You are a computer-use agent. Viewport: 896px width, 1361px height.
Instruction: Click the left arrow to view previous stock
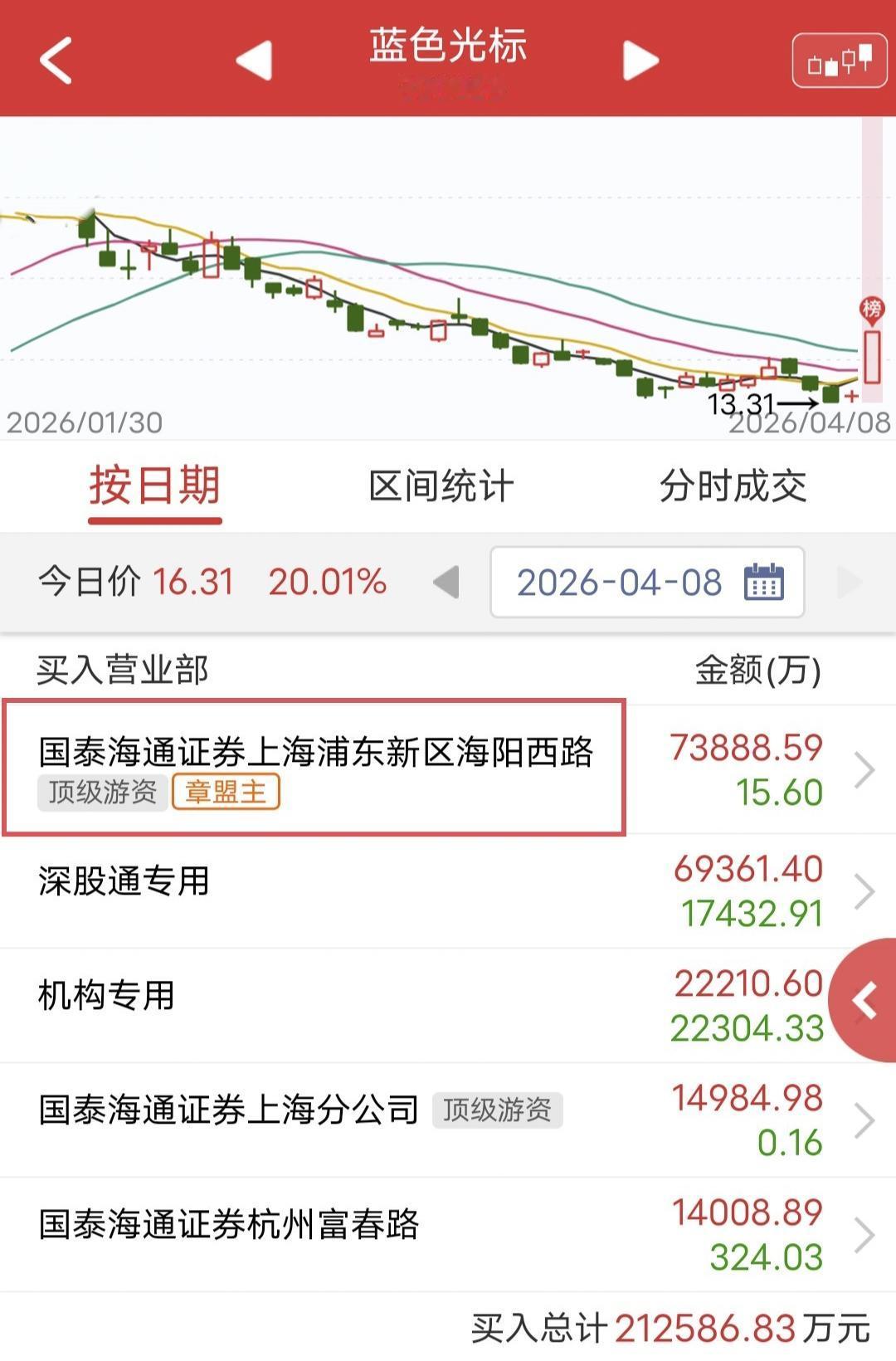[x=253, y=60]
